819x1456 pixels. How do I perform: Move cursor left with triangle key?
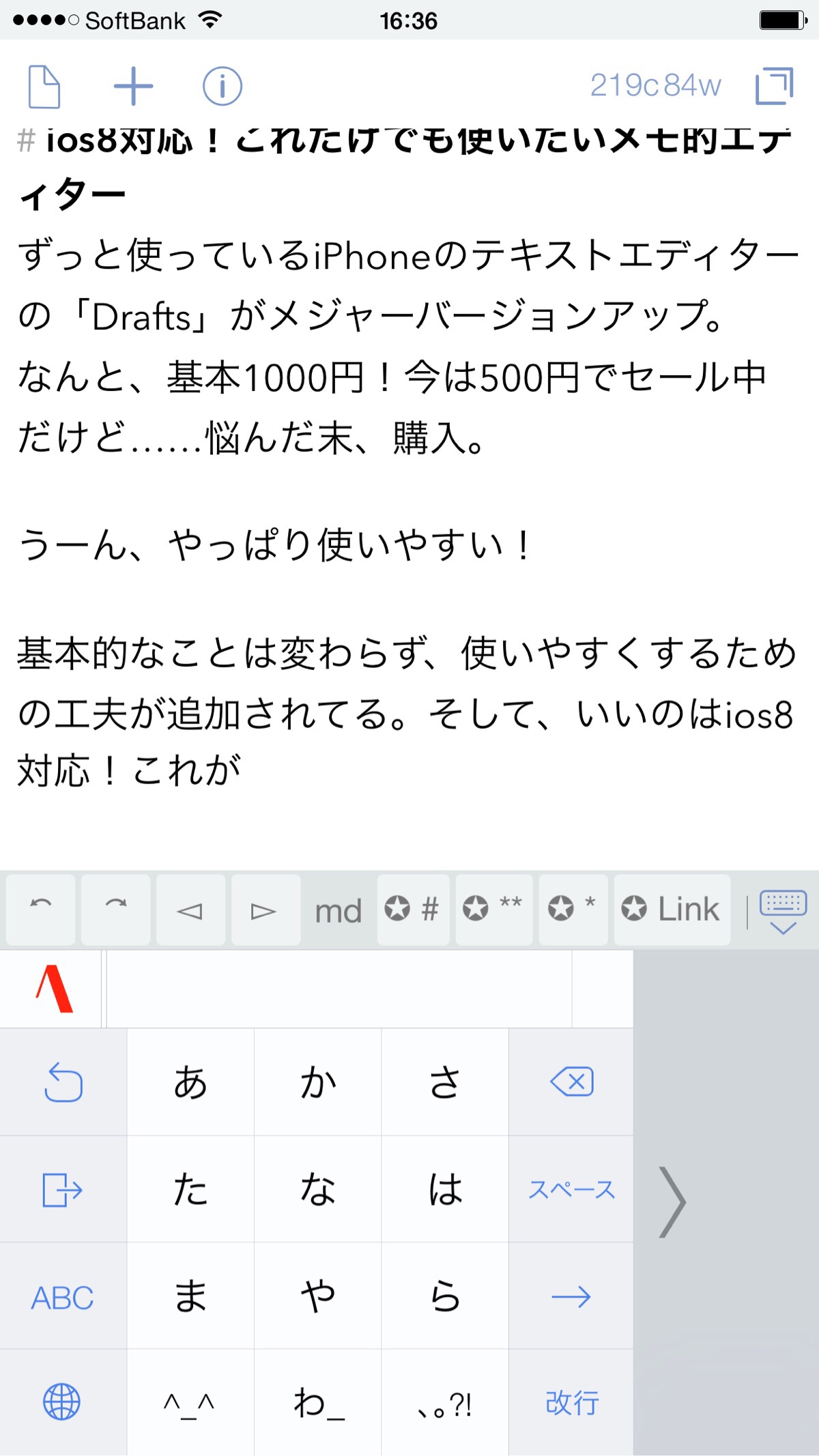[190, 910]
